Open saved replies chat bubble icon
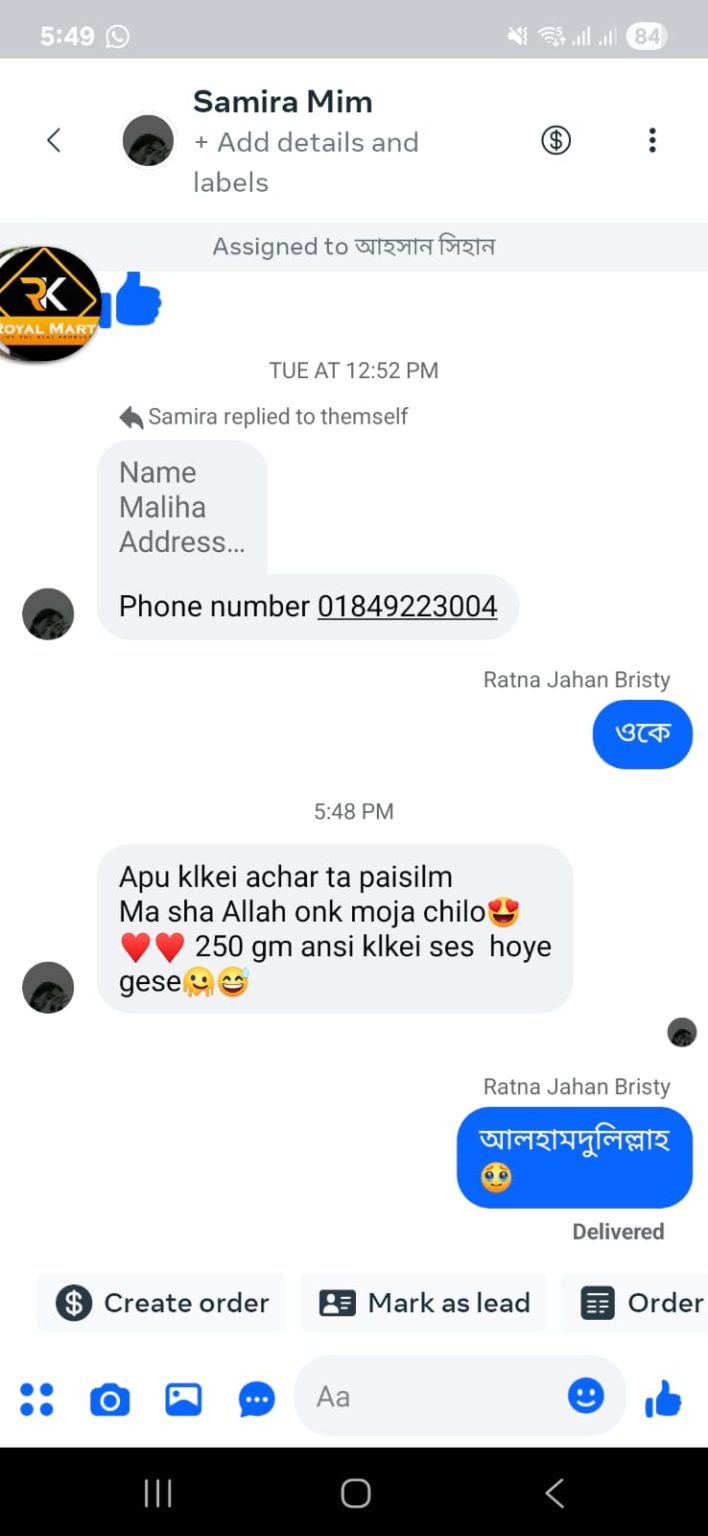 click(256, 1398)
